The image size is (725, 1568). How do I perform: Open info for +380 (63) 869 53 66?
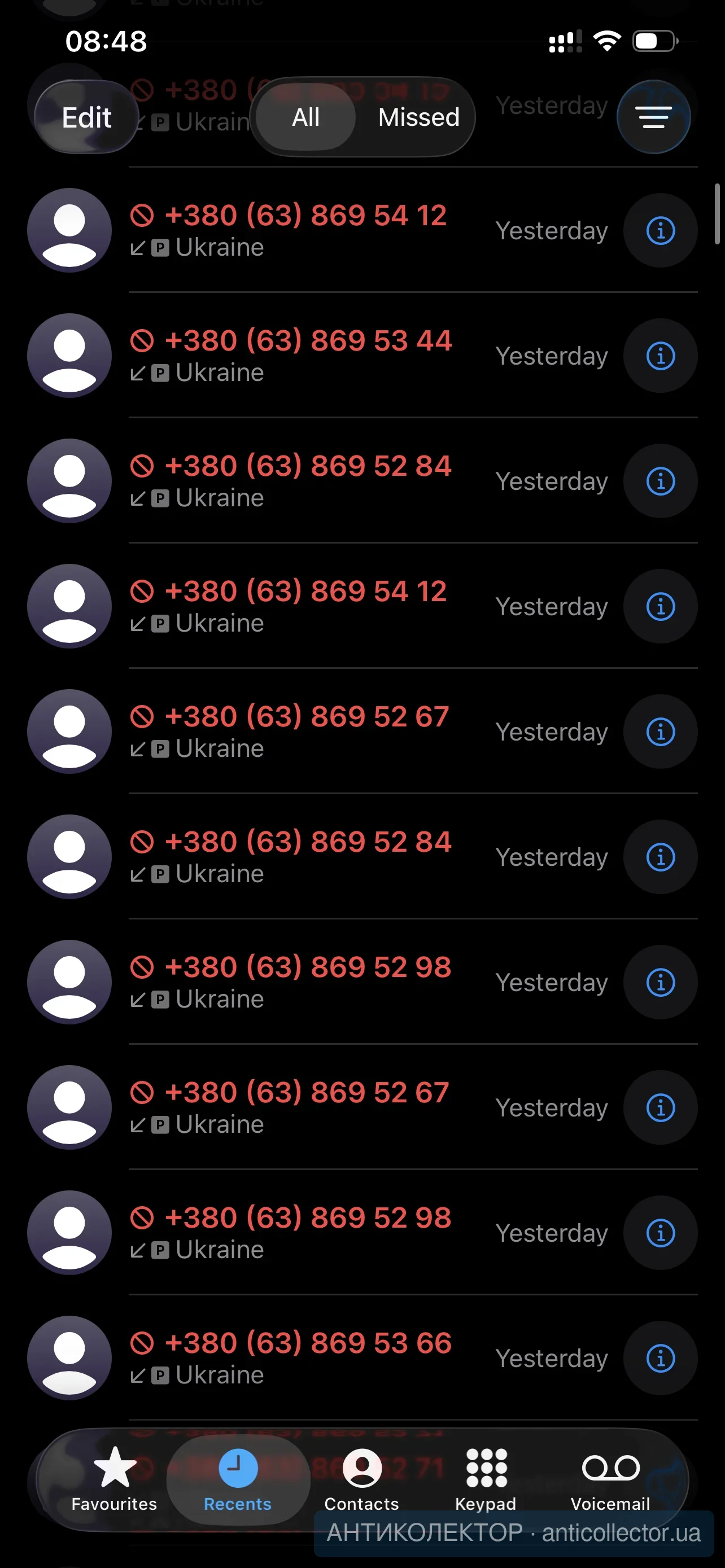pyautogui.click(x=661, y=1357)
